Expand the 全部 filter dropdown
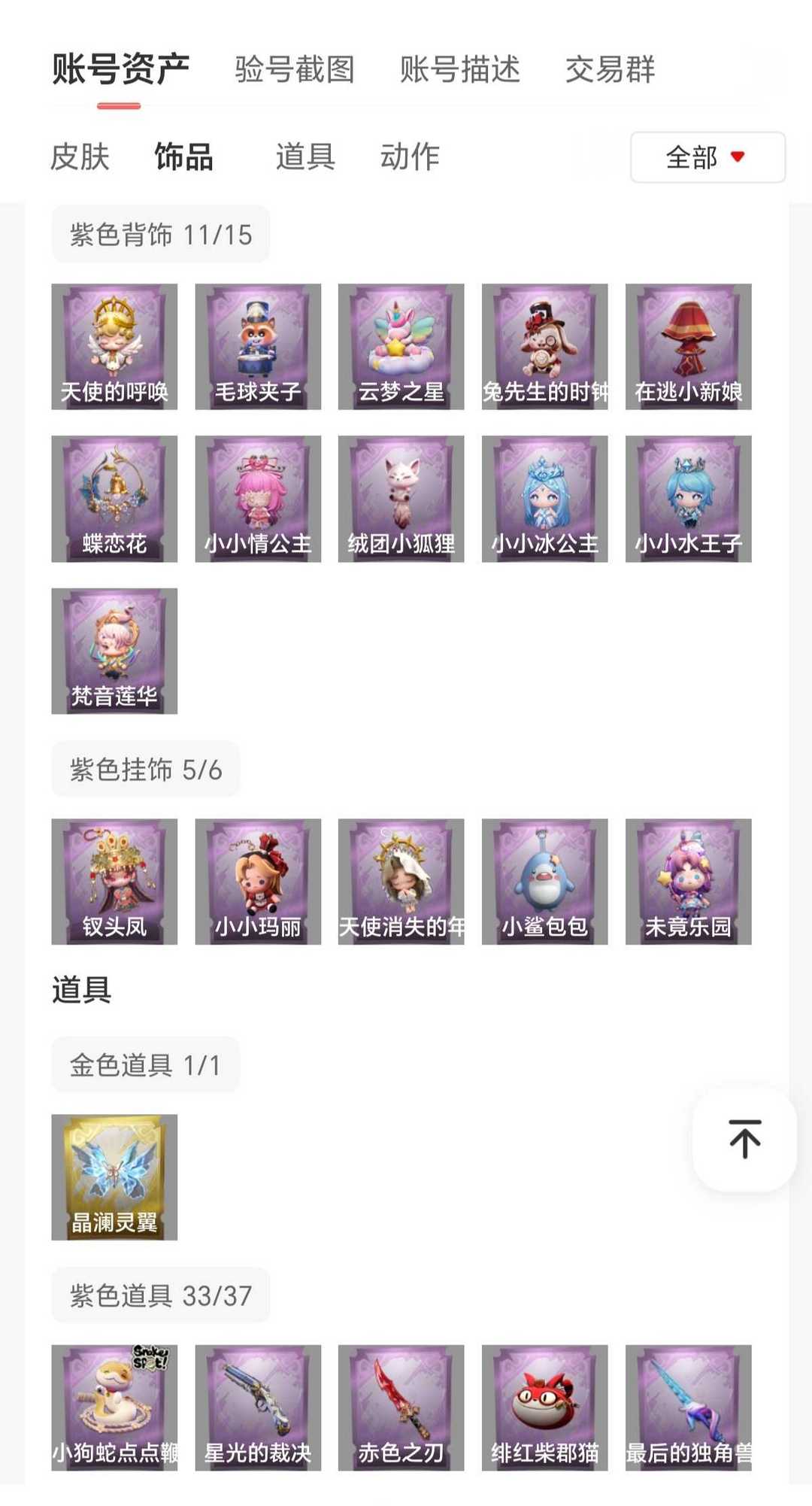 click(707, 157)
